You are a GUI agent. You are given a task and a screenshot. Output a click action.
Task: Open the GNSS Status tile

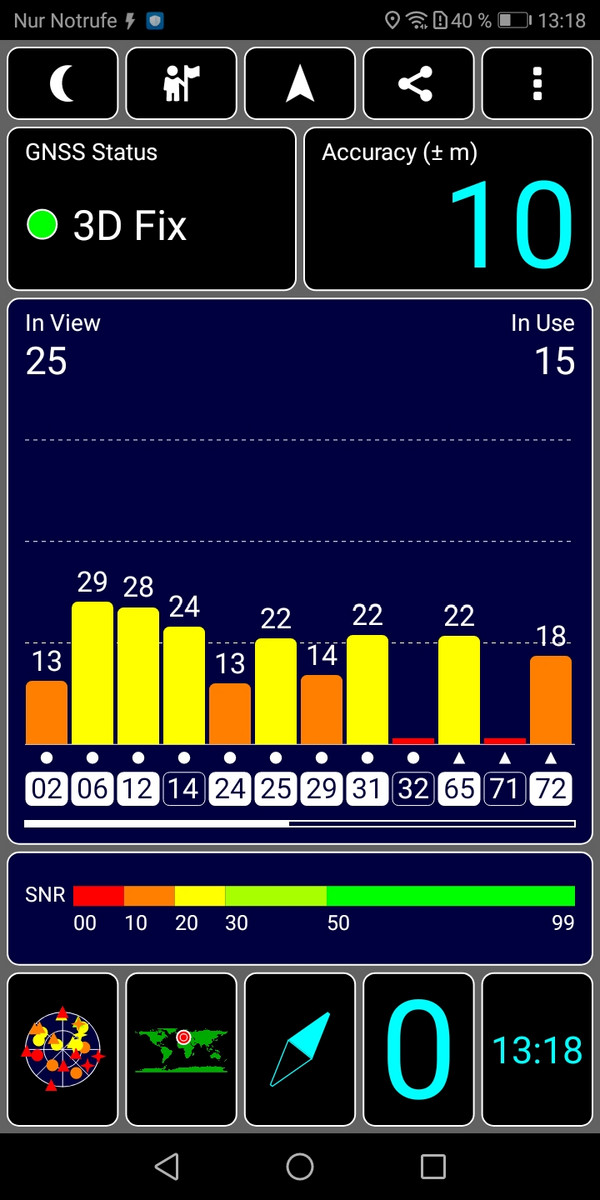tap(152, 209)
